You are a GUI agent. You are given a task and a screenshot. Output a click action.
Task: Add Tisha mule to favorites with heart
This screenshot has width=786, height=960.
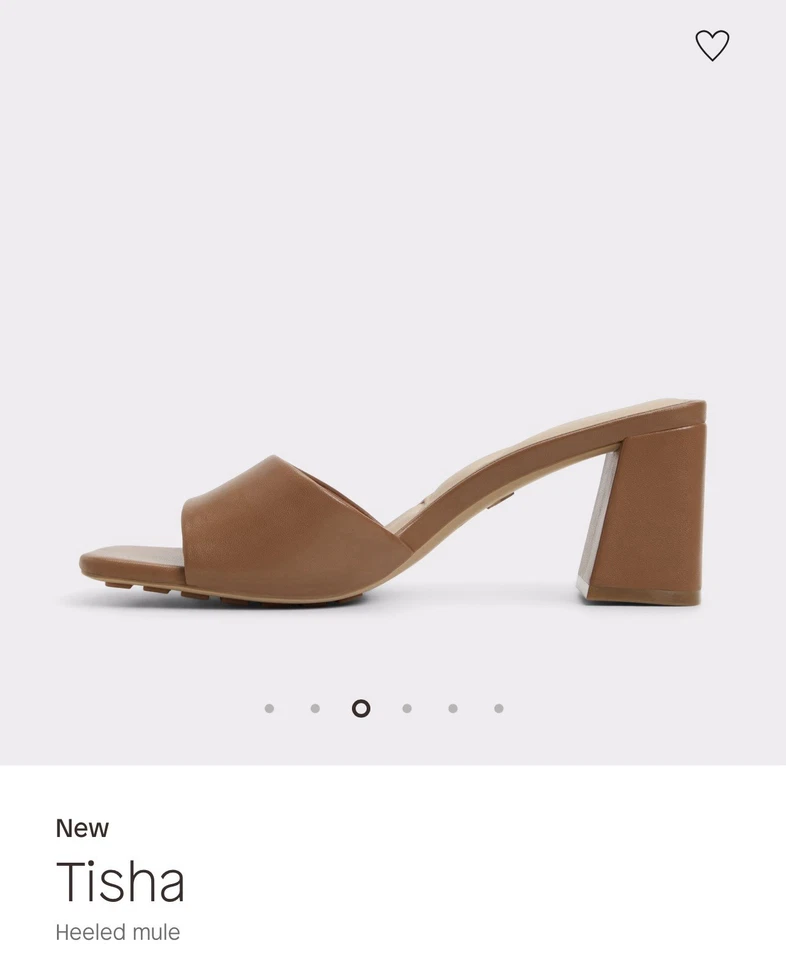pyautogui.click(x=712, y=45)
